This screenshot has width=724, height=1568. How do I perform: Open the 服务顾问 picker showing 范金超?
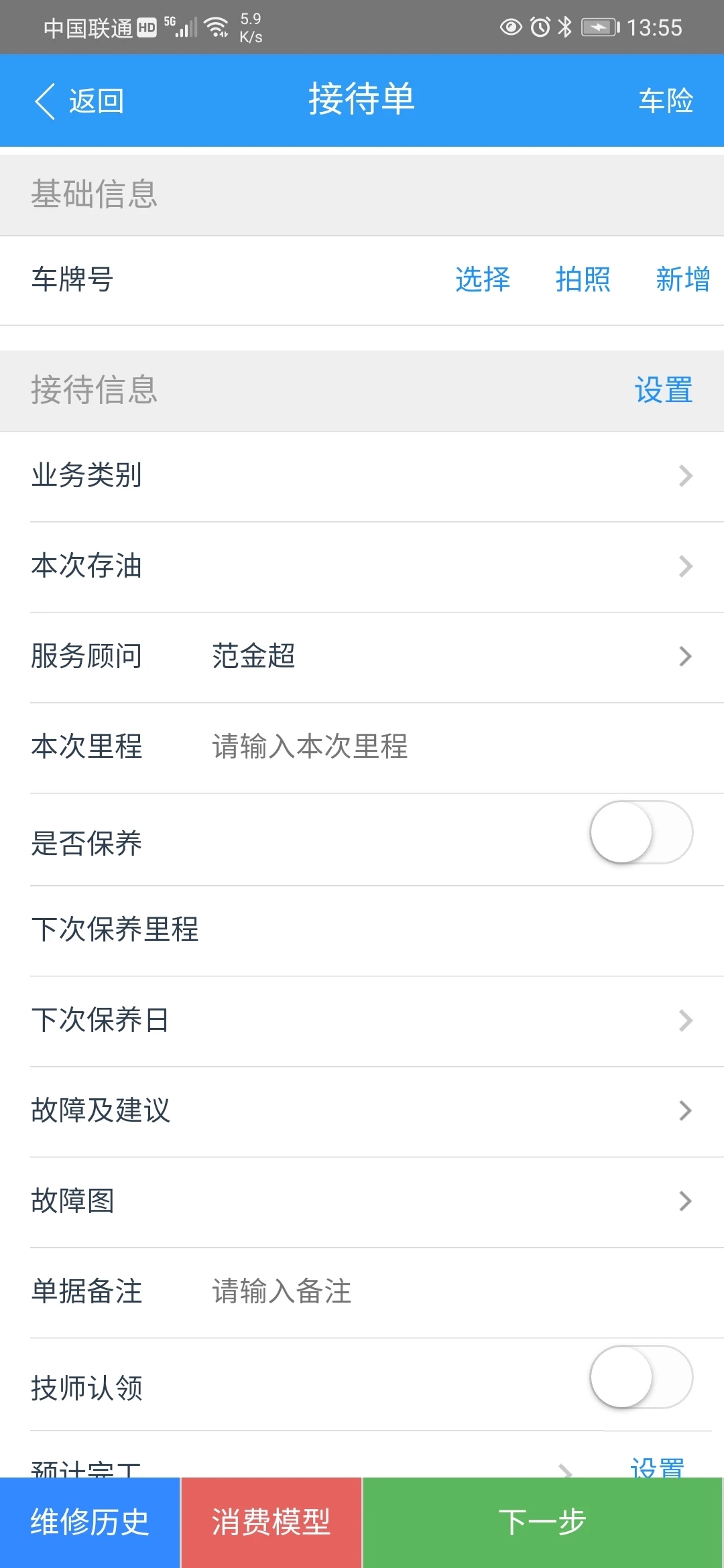362,657
